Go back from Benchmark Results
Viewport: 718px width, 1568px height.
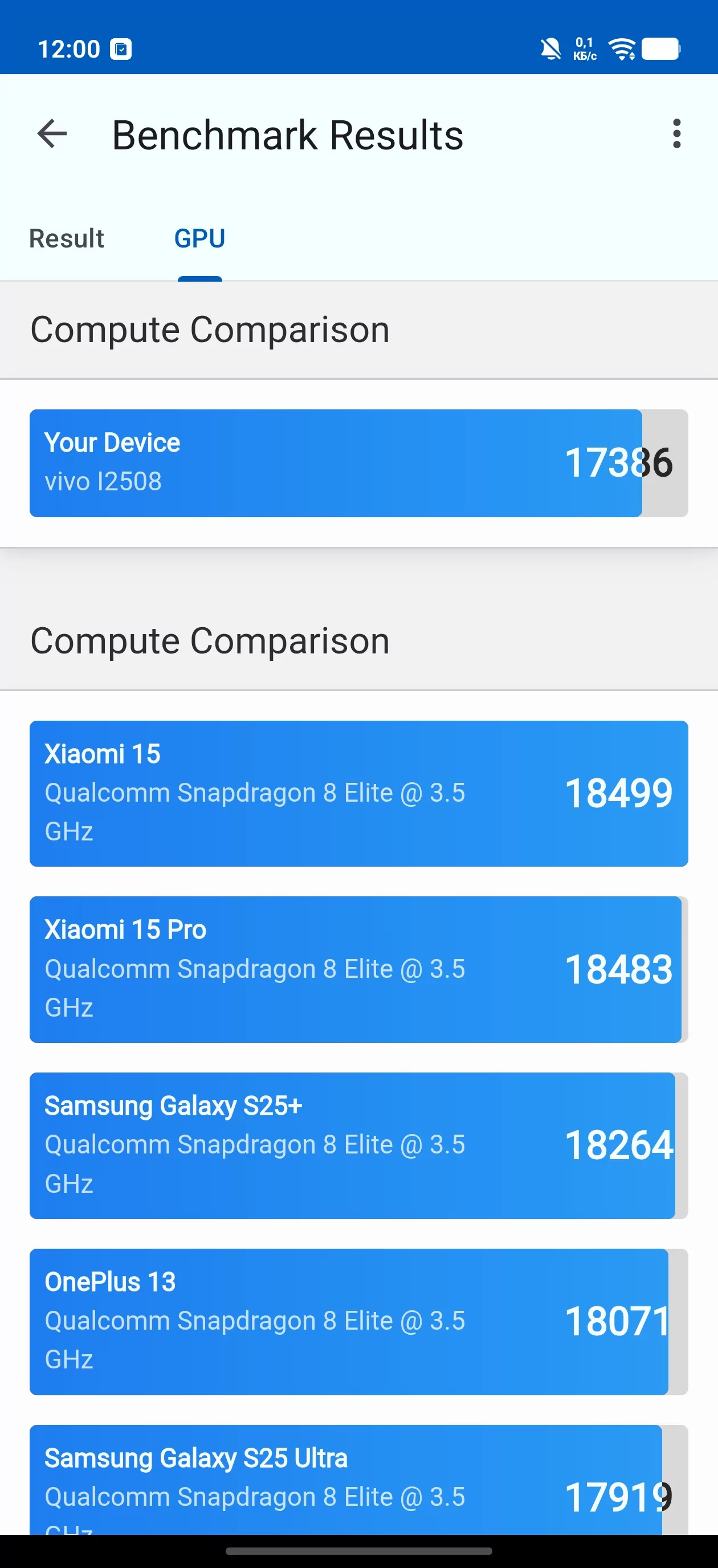[52, 134]
